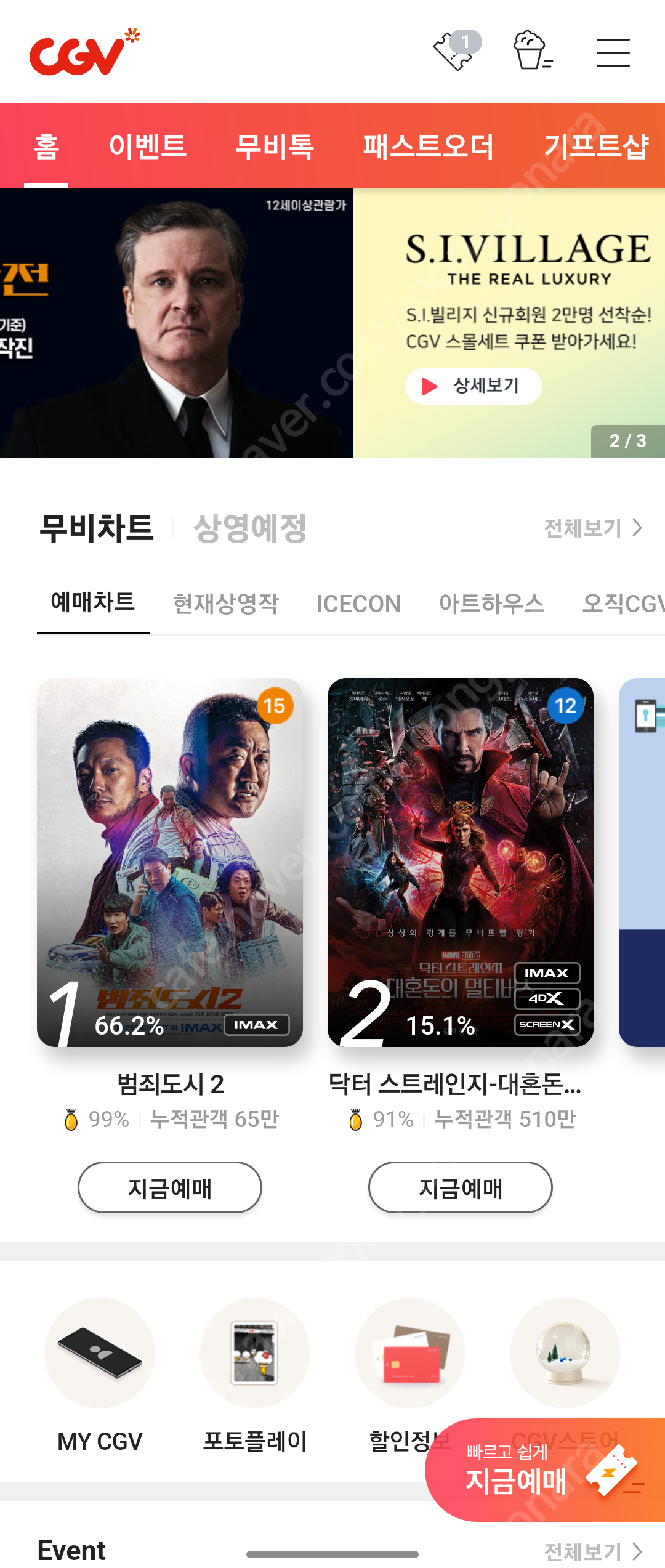Open the popcorn snack cart icon
The height and width of the screenshot is (1568, 665).
(531, 52)
